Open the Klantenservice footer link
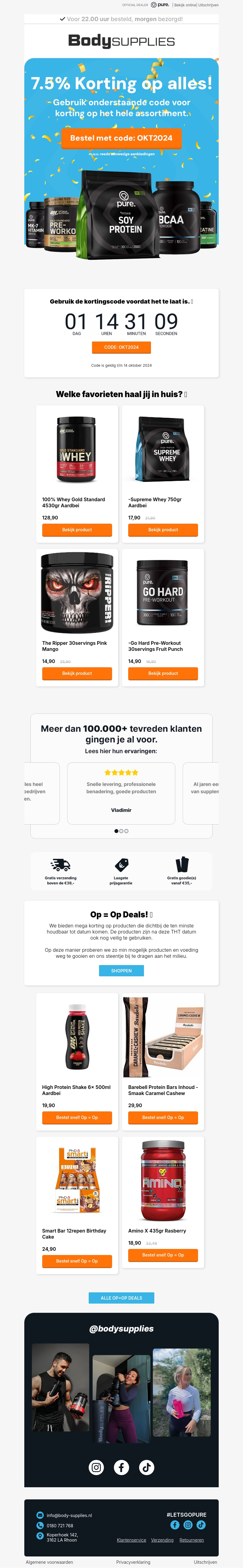243x1568 pixels. [131, 1540]
